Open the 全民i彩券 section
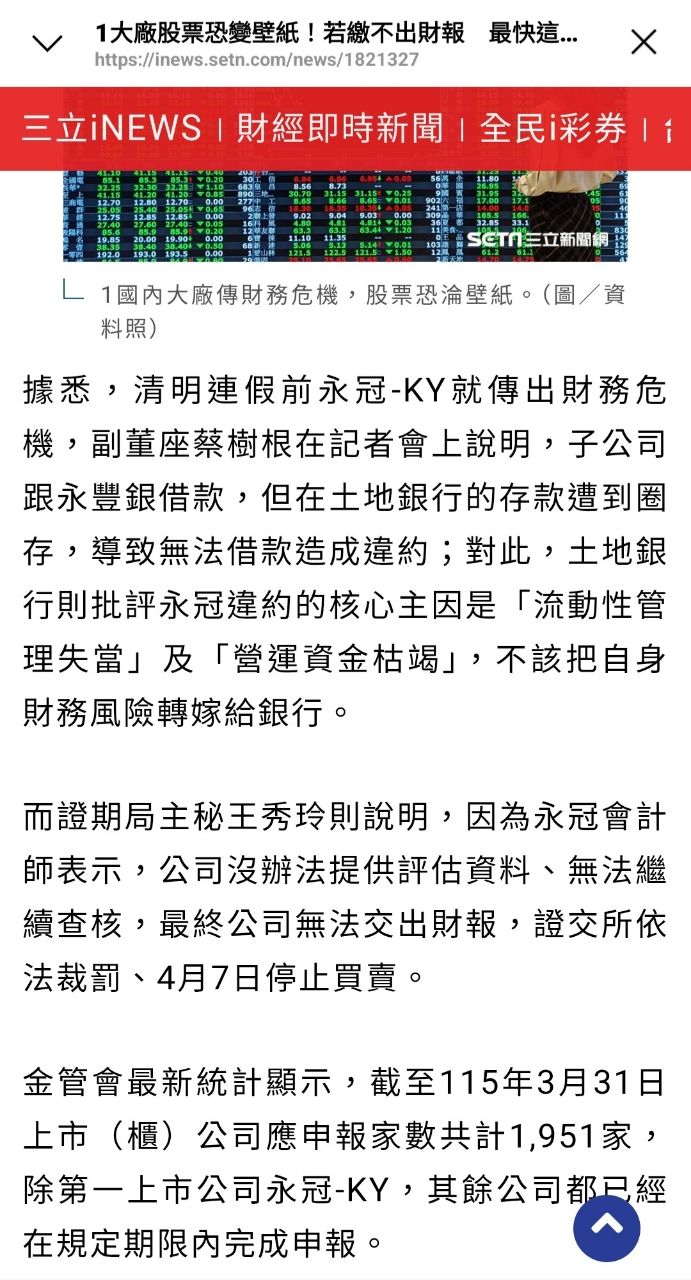Viewport: 691px width, 1280px height. (x=553, y=128)
